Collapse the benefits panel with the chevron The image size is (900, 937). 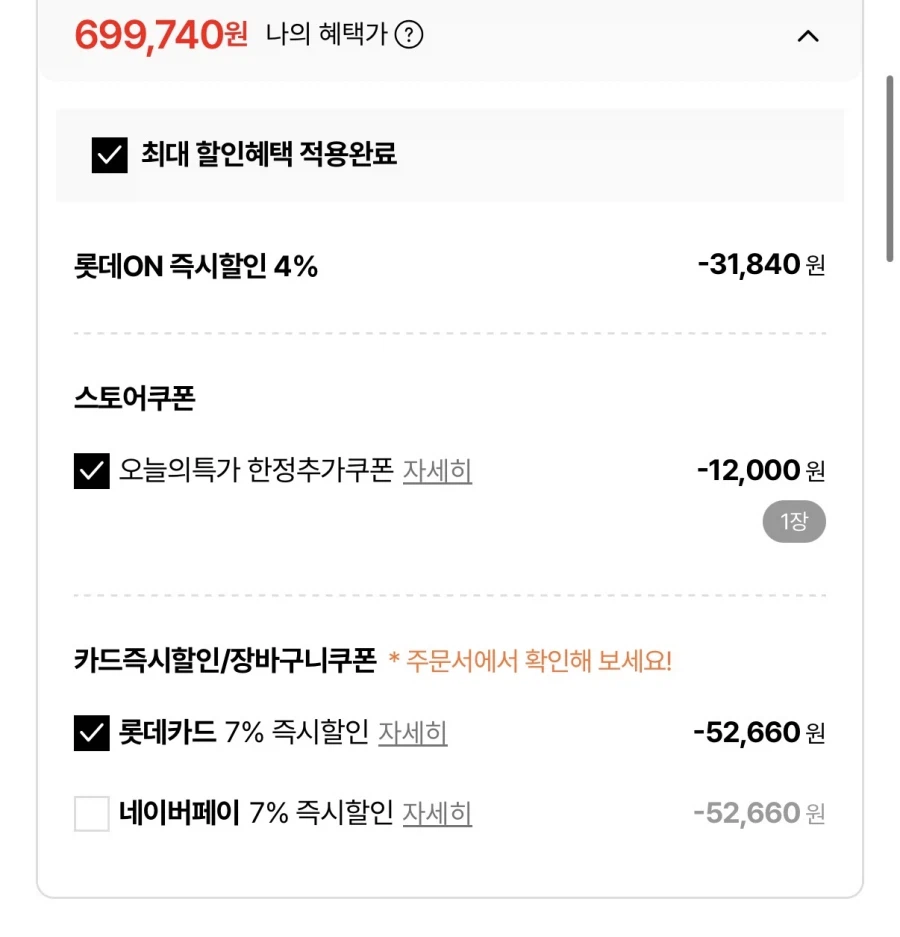(808, 36)
